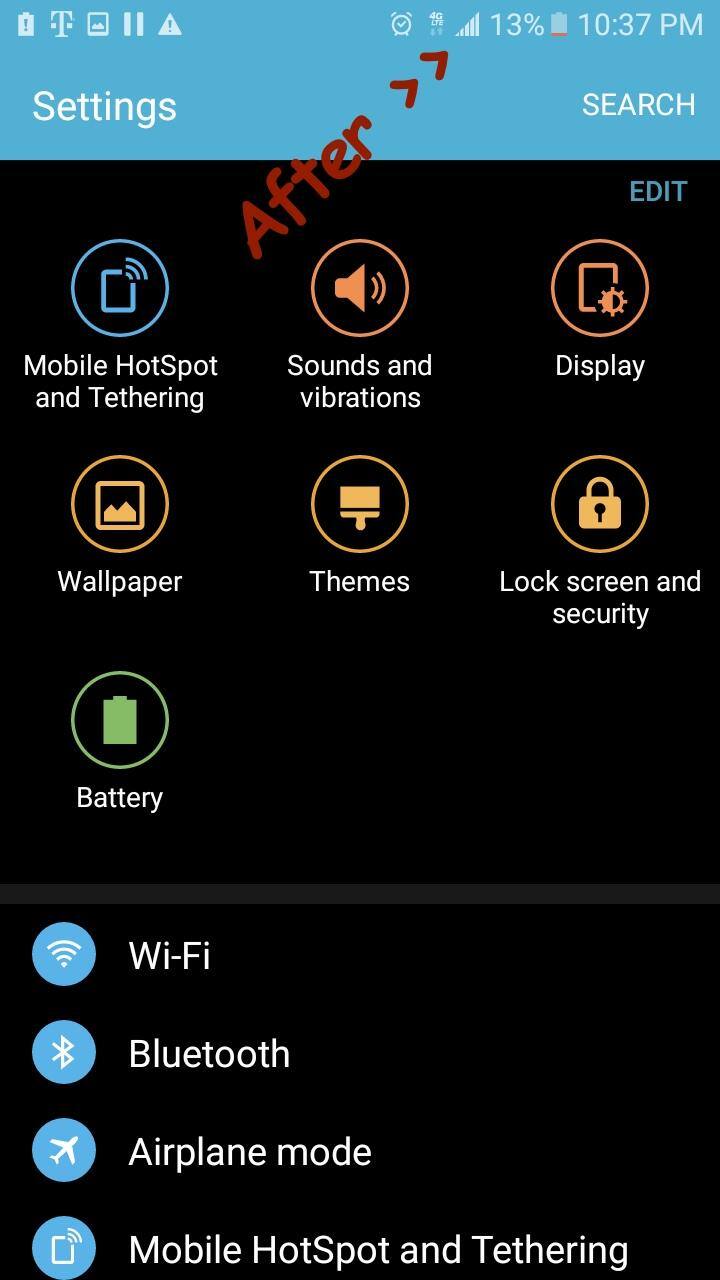Image resolution: width=720 pixels, height=1280 pixels.
Task: Open Mobile HotSpot and Tethering quick settings icon
Action: (x=120, y=286)
